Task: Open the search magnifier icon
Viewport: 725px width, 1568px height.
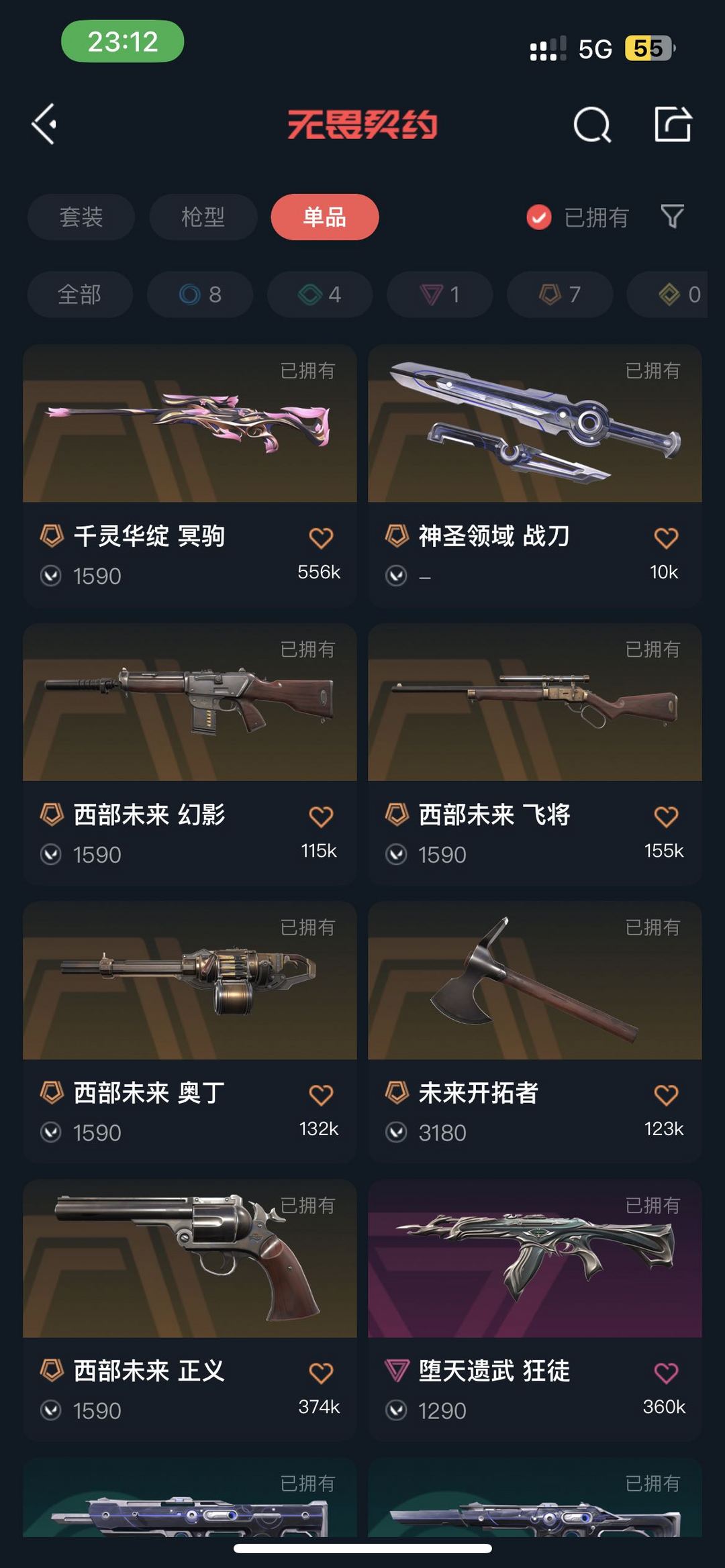Action: (x=592, y=124)
